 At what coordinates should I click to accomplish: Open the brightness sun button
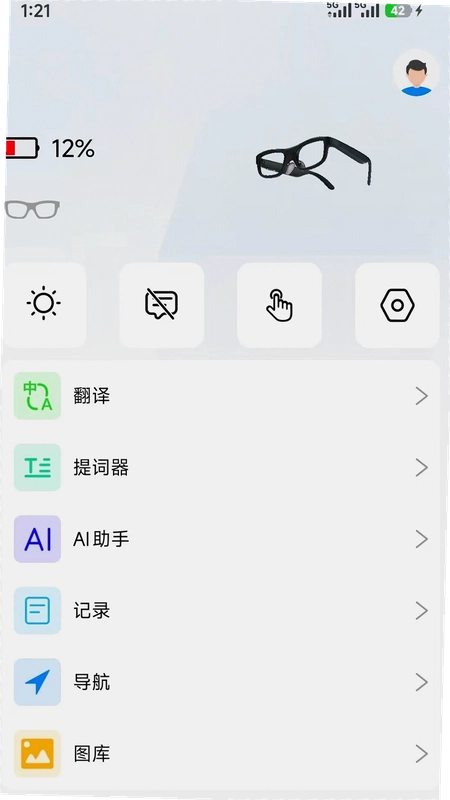point(44,305)
